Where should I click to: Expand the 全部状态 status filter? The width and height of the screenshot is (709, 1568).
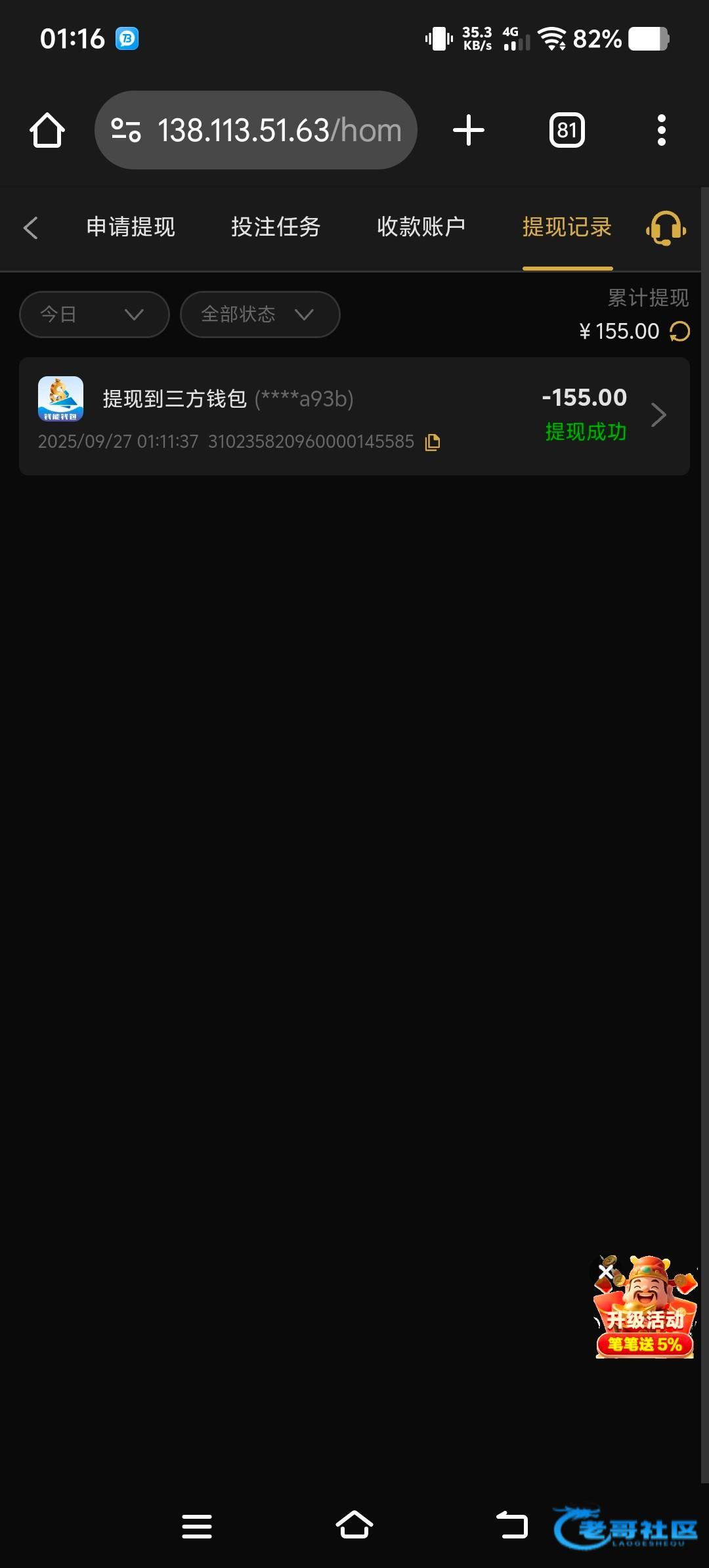click(x=260, y=315)
